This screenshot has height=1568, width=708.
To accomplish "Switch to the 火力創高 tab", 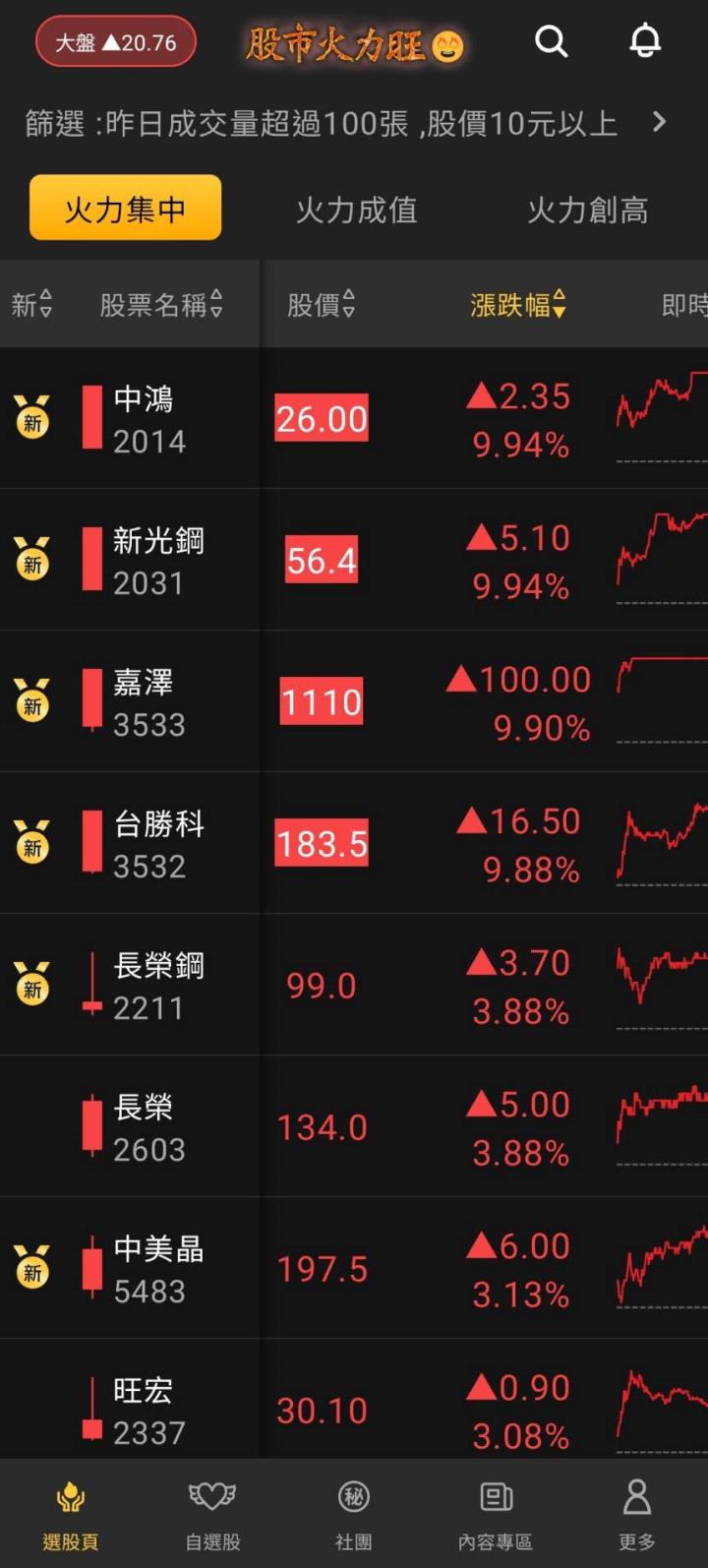I will point(587,211).
